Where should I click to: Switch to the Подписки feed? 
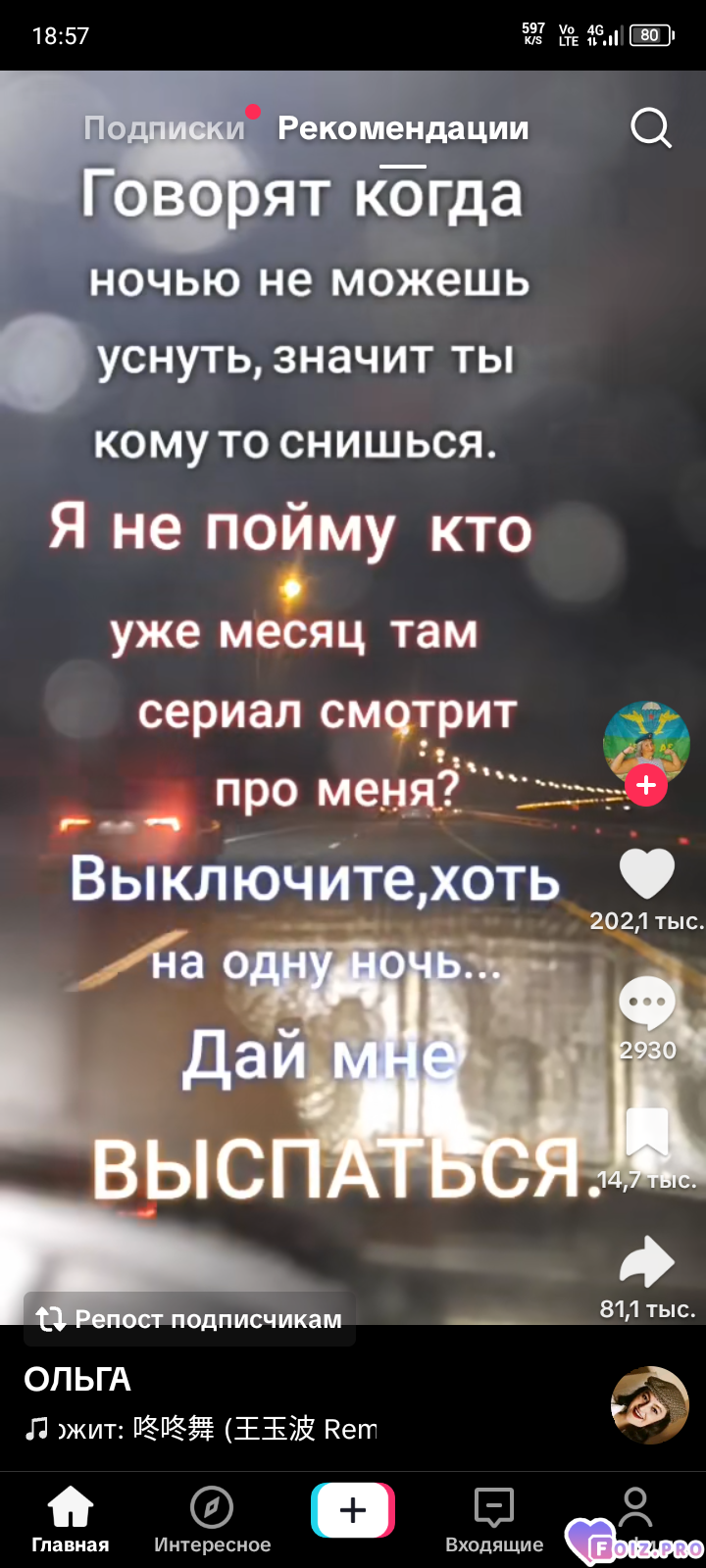click(165, 128)
